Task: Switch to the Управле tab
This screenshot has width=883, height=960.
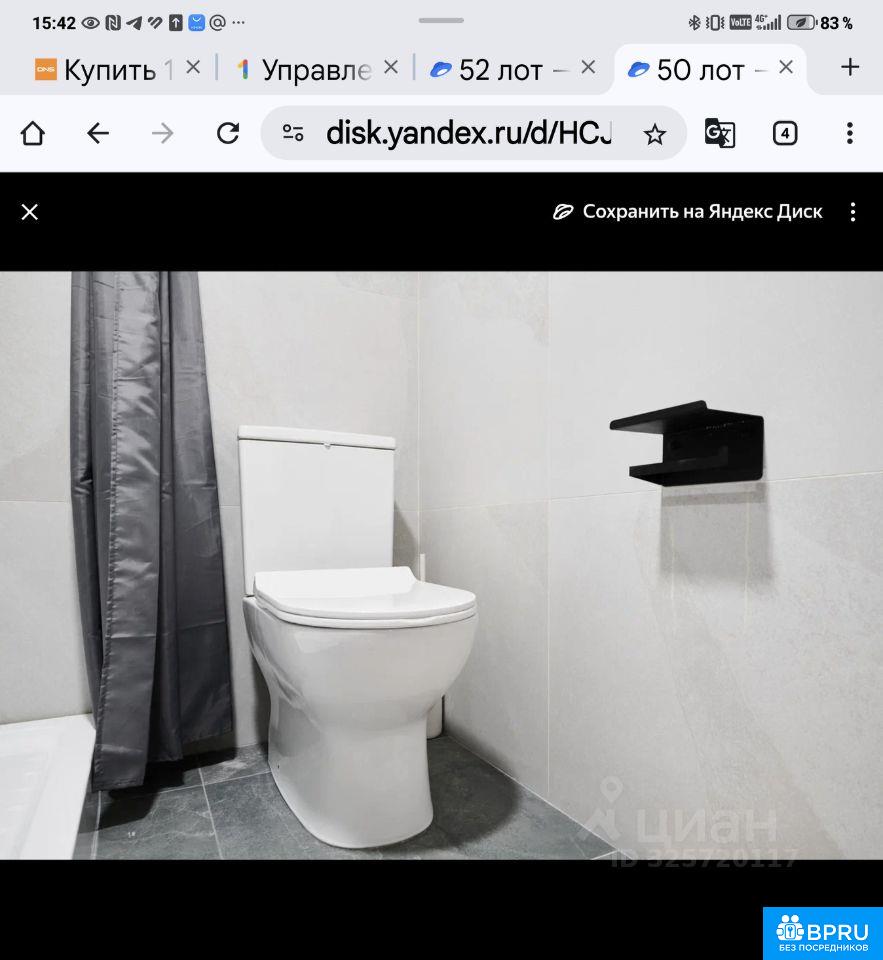Action: pos(305,69)
